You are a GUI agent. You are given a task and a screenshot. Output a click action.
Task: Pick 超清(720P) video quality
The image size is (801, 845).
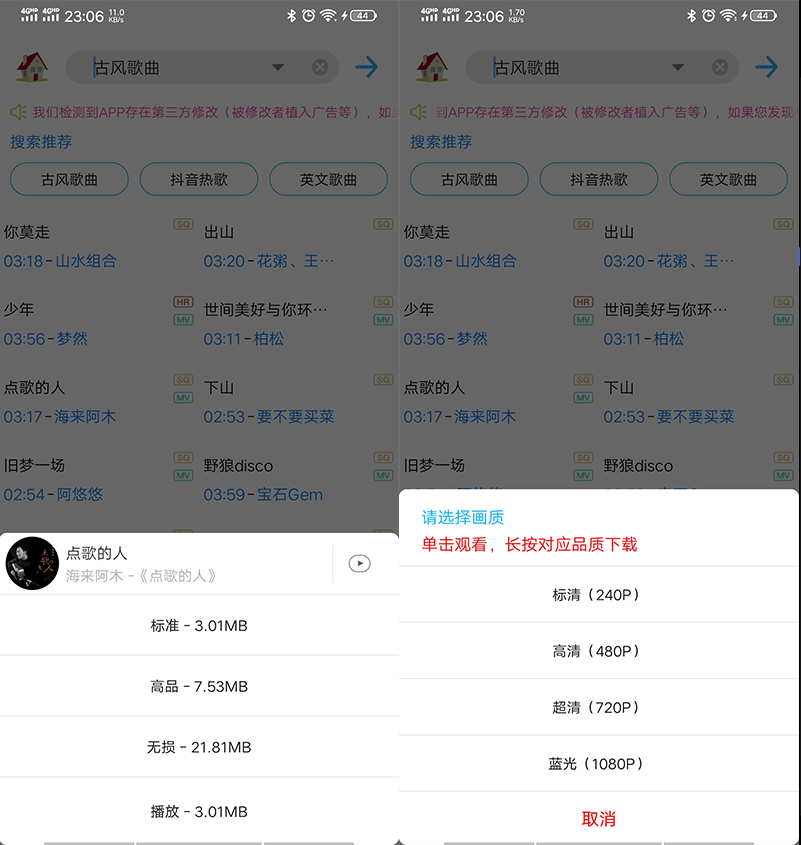(x=598, y=707)
